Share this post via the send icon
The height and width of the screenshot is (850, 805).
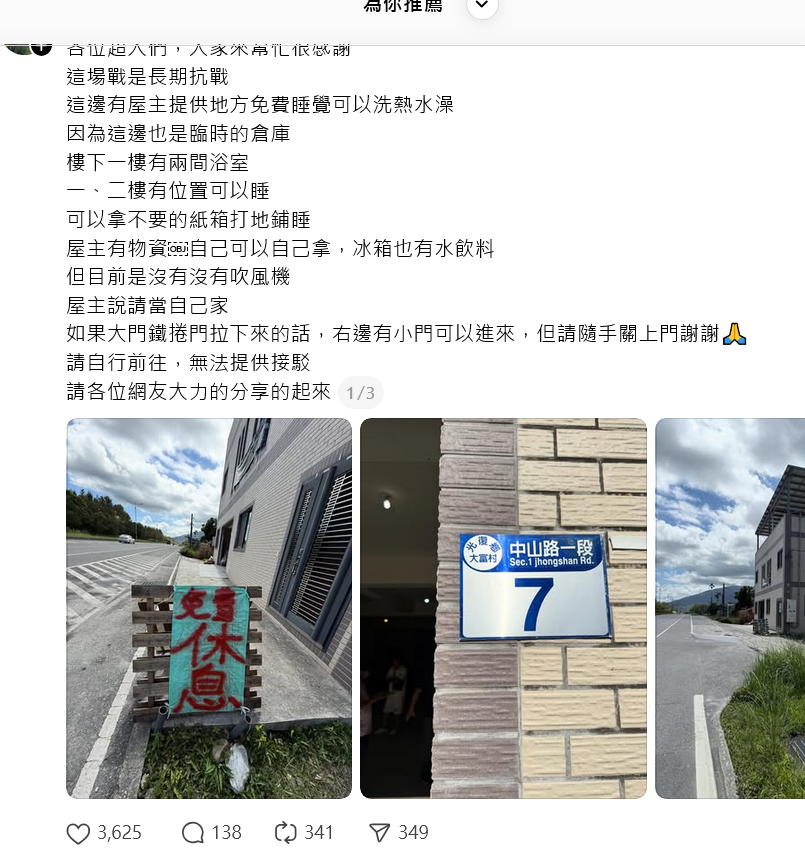click(x=380, y=832)
